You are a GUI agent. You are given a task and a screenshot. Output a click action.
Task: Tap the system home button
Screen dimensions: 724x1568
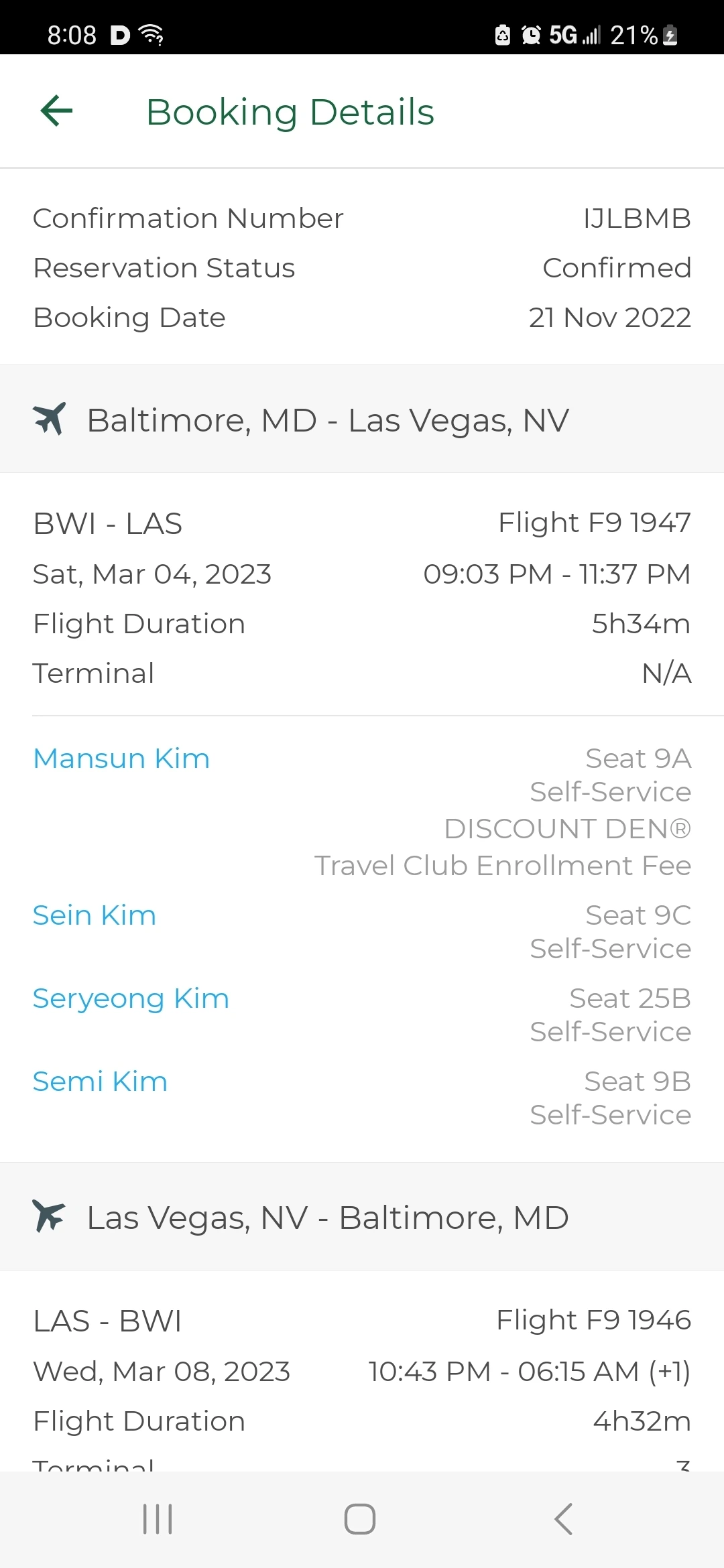pyautogui.click(x=360, y=1519)
